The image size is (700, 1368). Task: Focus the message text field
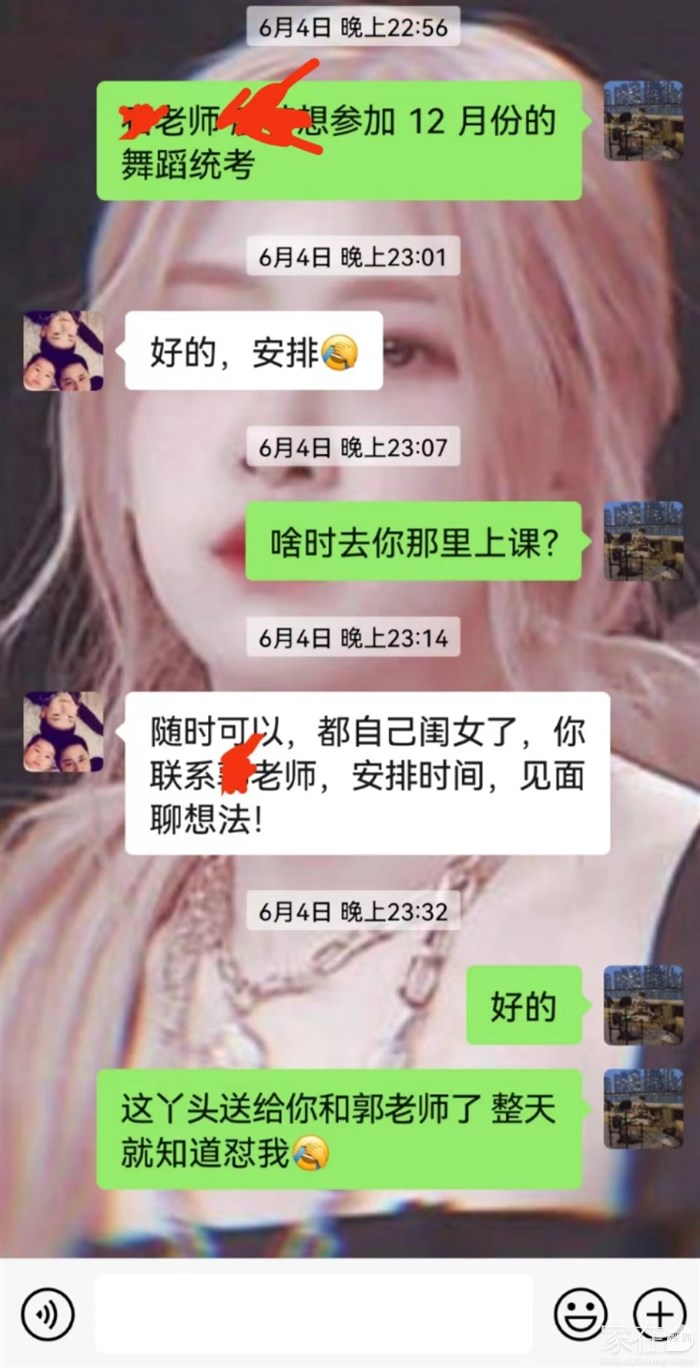[313, 1313]
